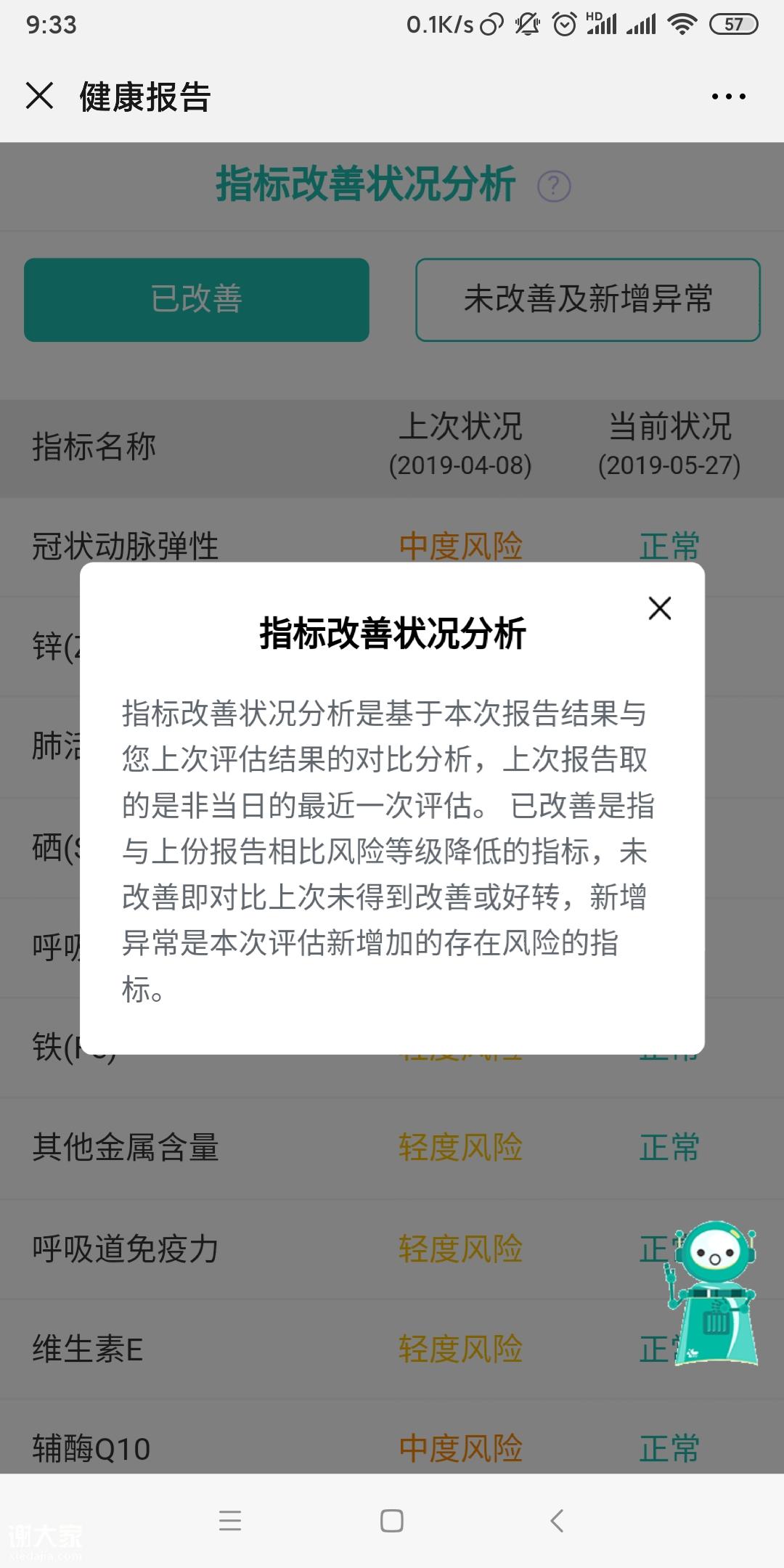
Task: Tap the system back button
Action: click(x=557, y=1520)
